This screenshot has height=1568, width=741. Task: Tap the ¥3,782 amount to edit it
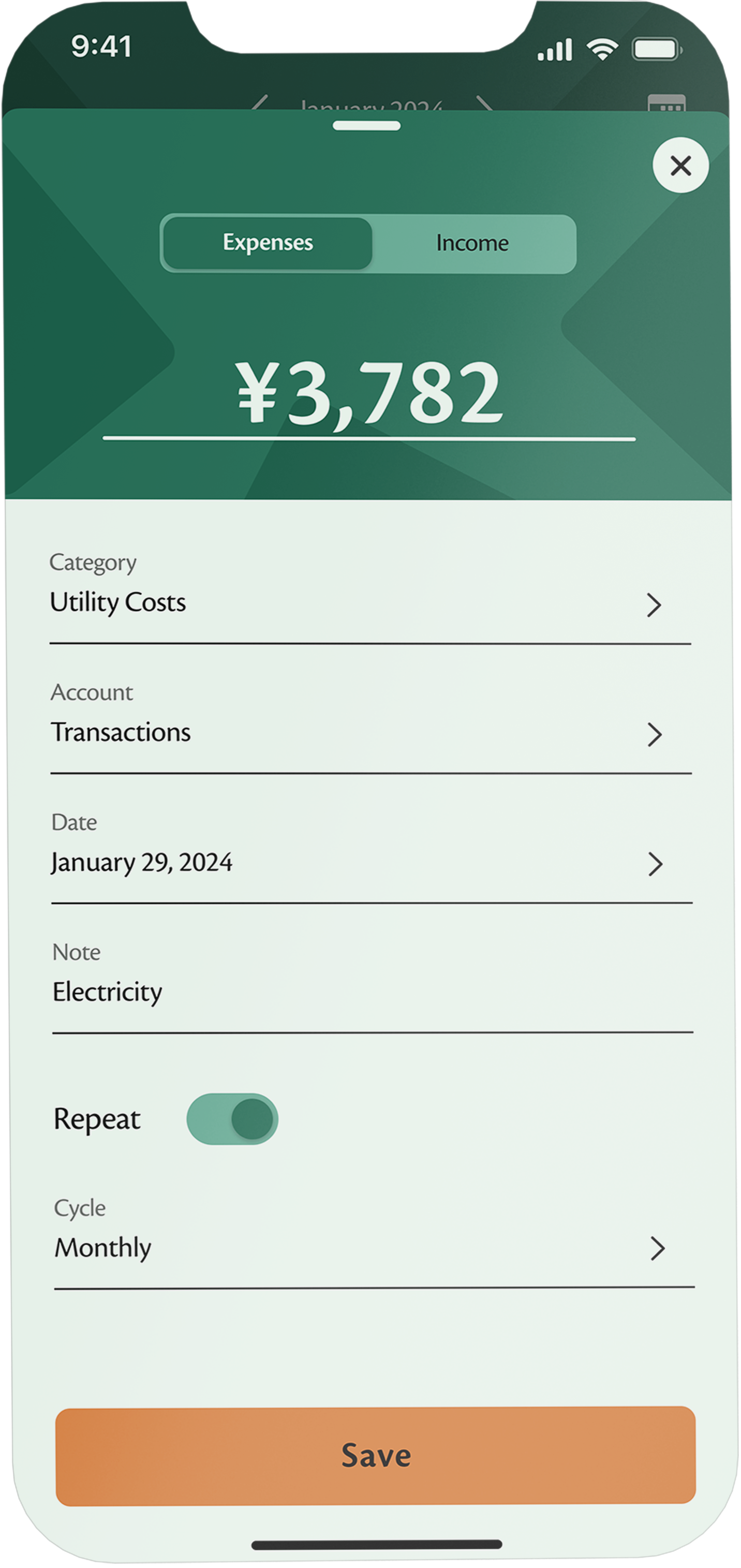click(370, 393)
